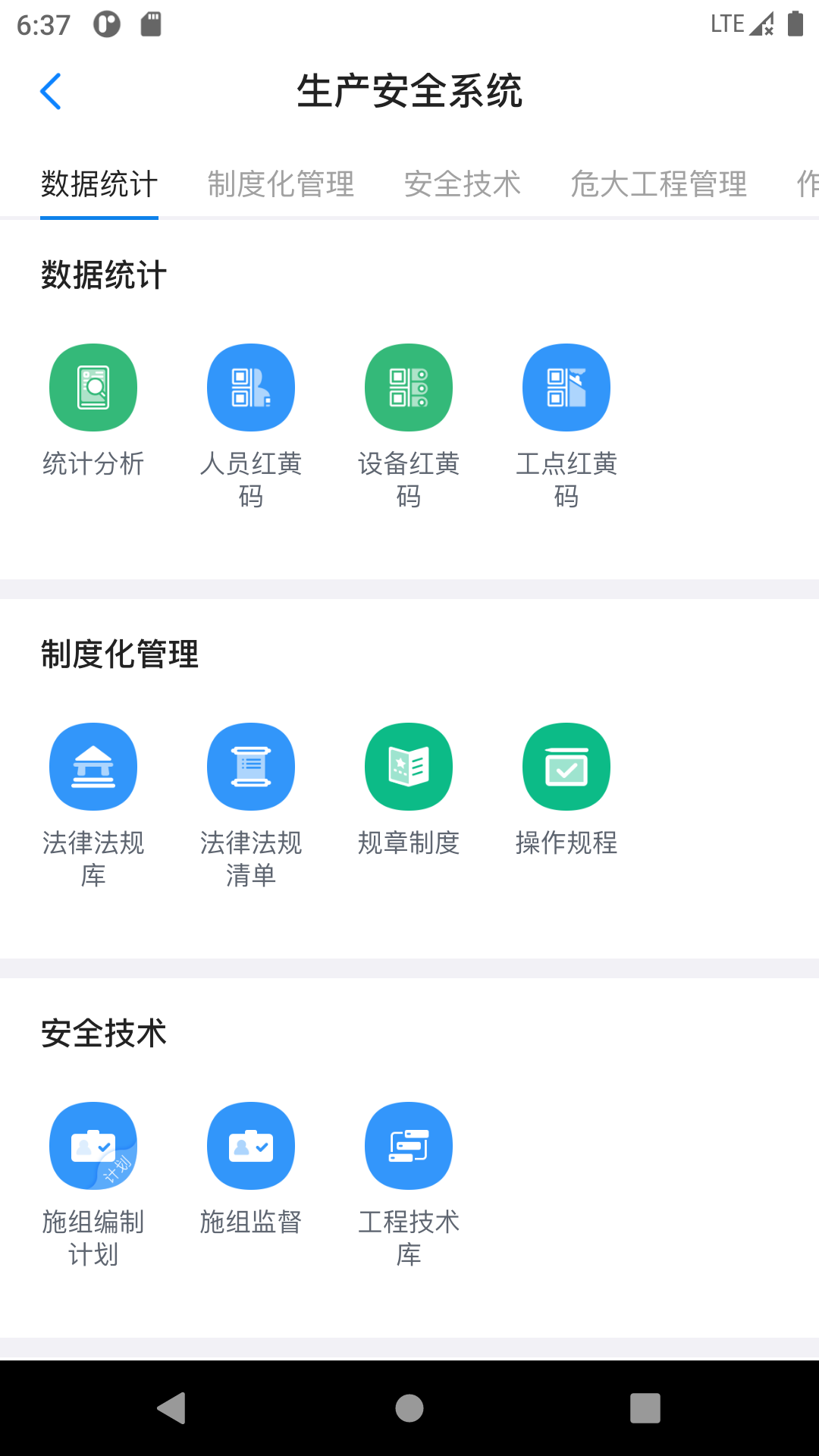Tap the back arrow to exit

51,91
